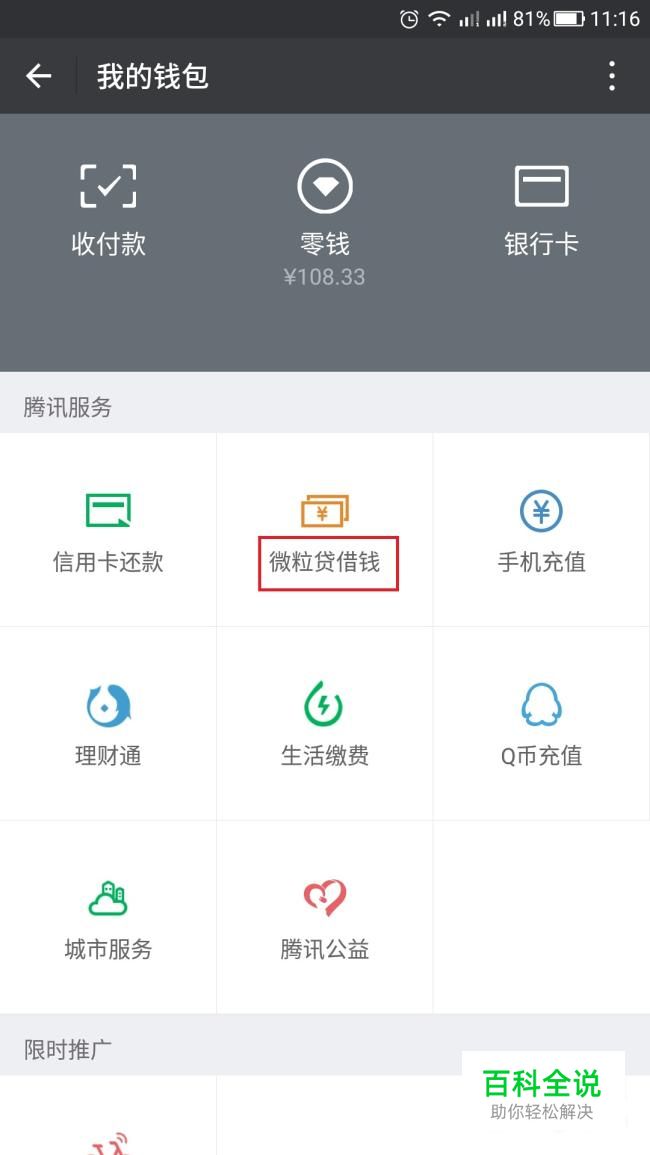
Task: Tap Q币充值 recharge
Action: tap(542, 723)
